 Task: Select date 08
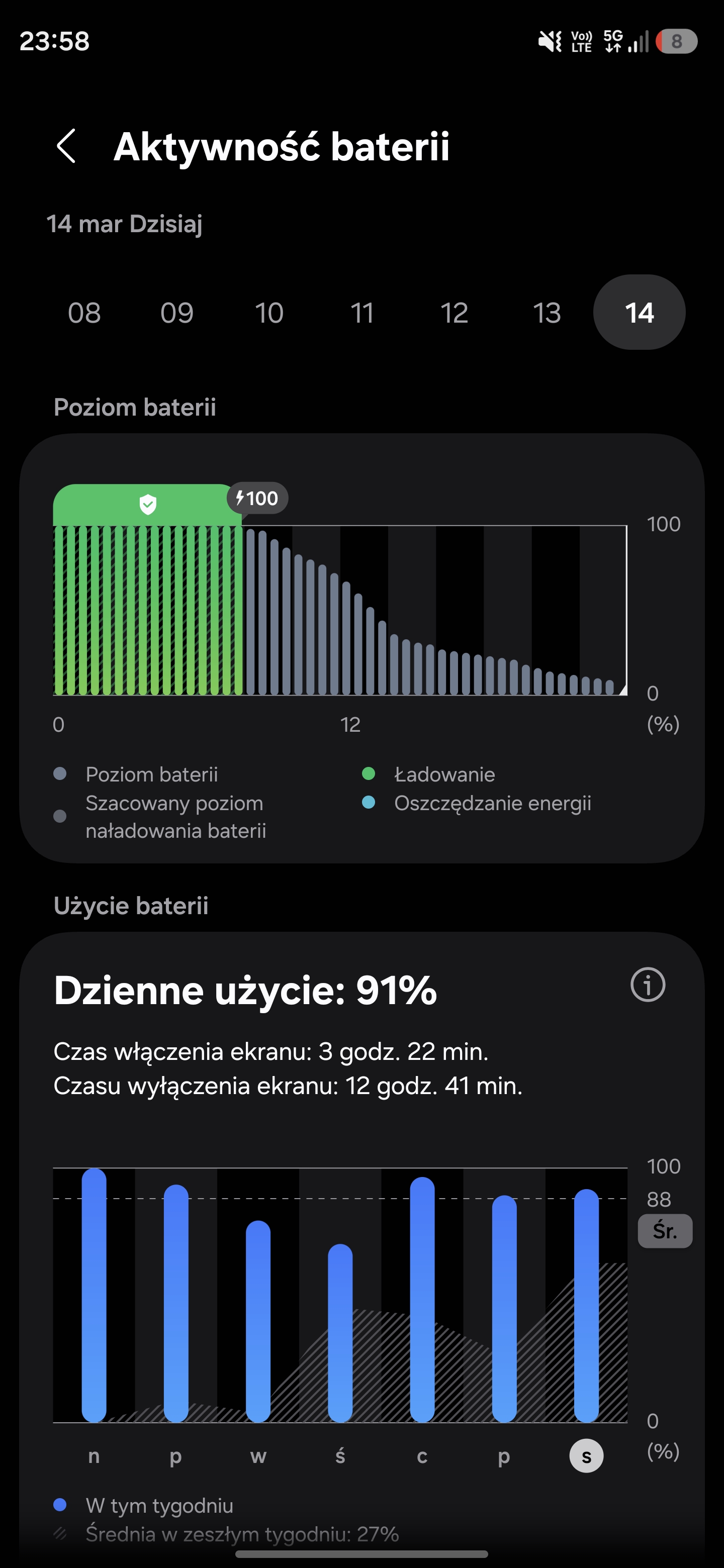(x=84, y=313)
